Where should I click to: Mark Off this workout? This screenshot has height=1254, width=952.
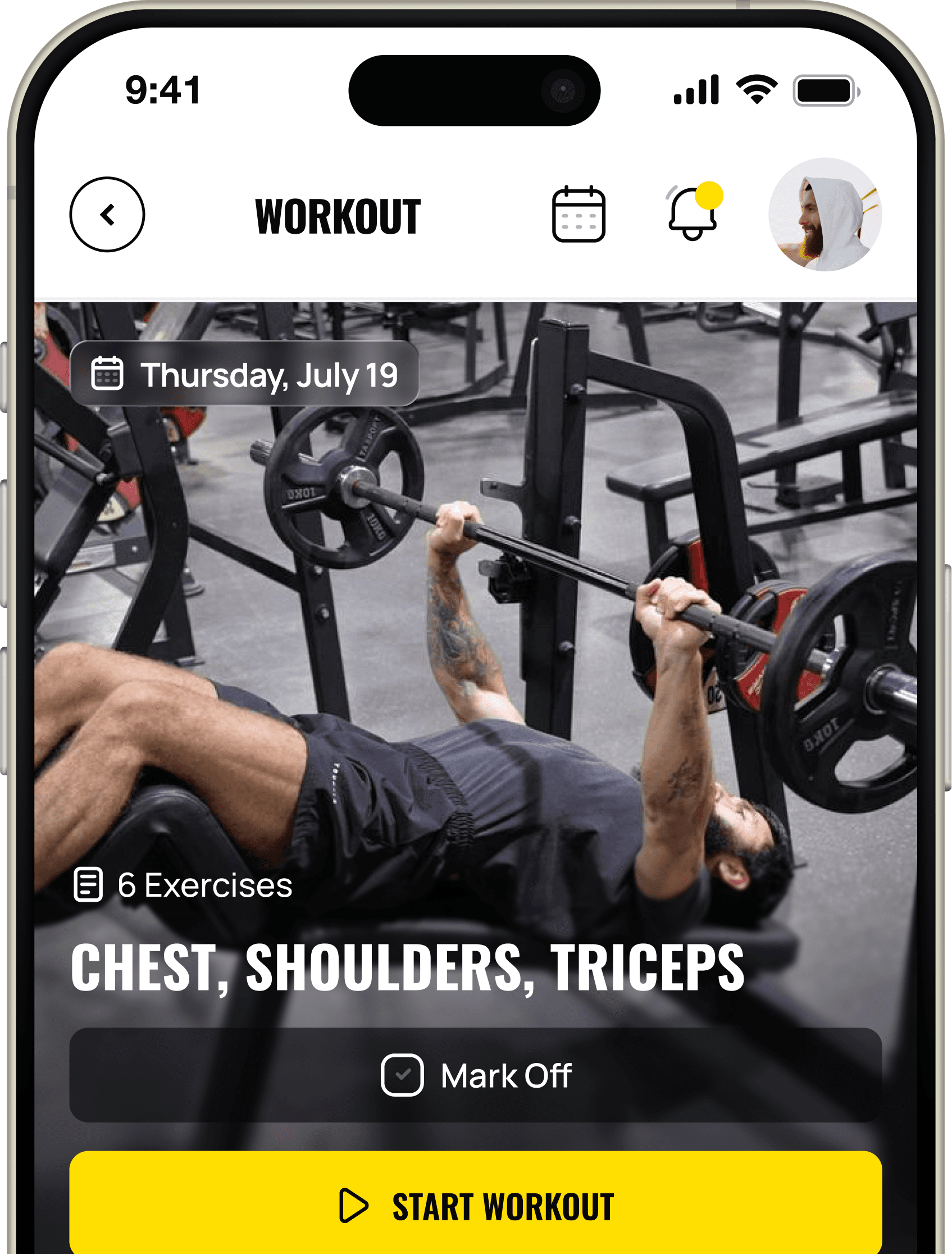point(475,1075)
